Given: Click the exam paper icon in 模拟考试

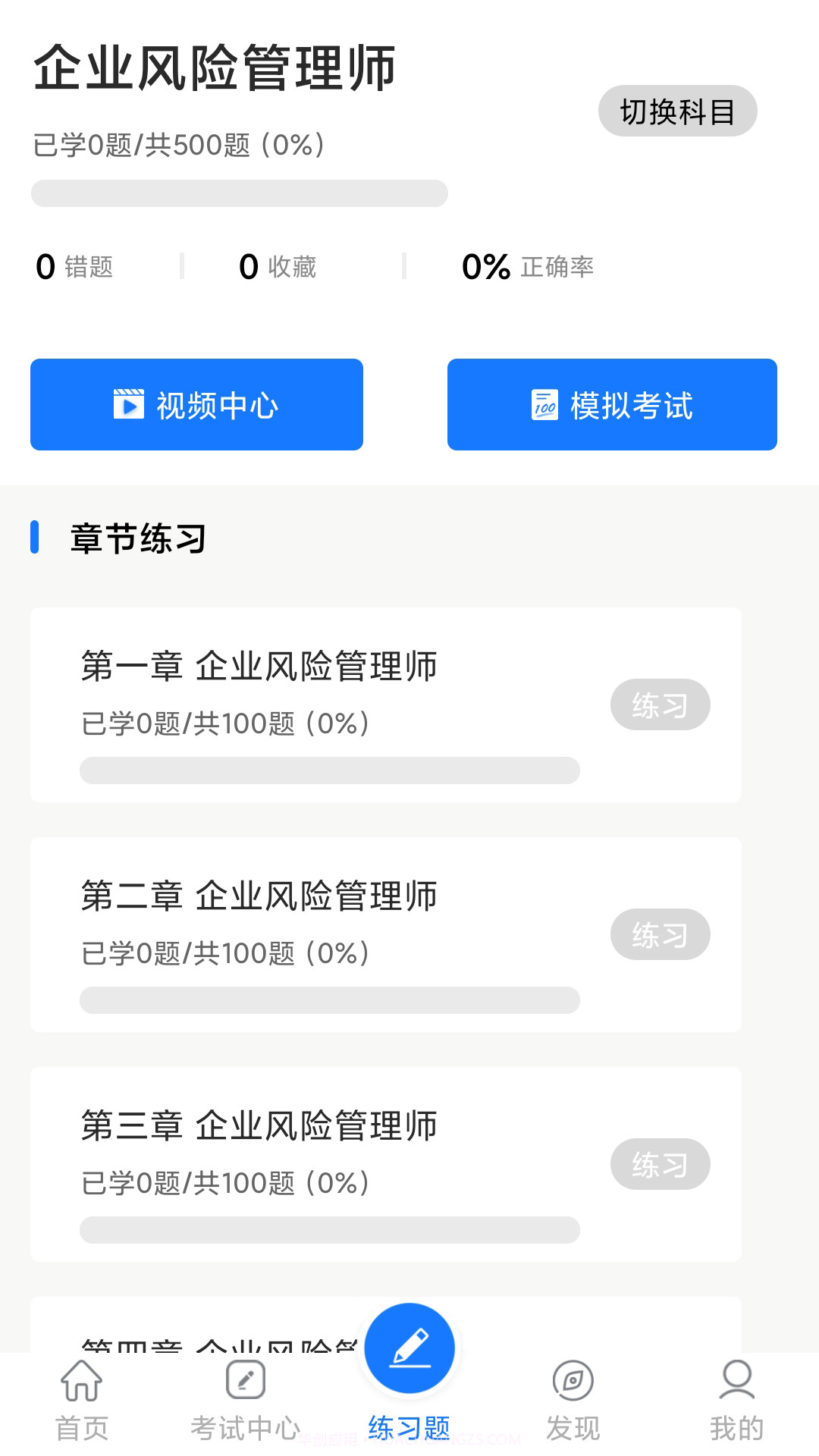Looking at the screenshot, I should [x=544, y=404].
